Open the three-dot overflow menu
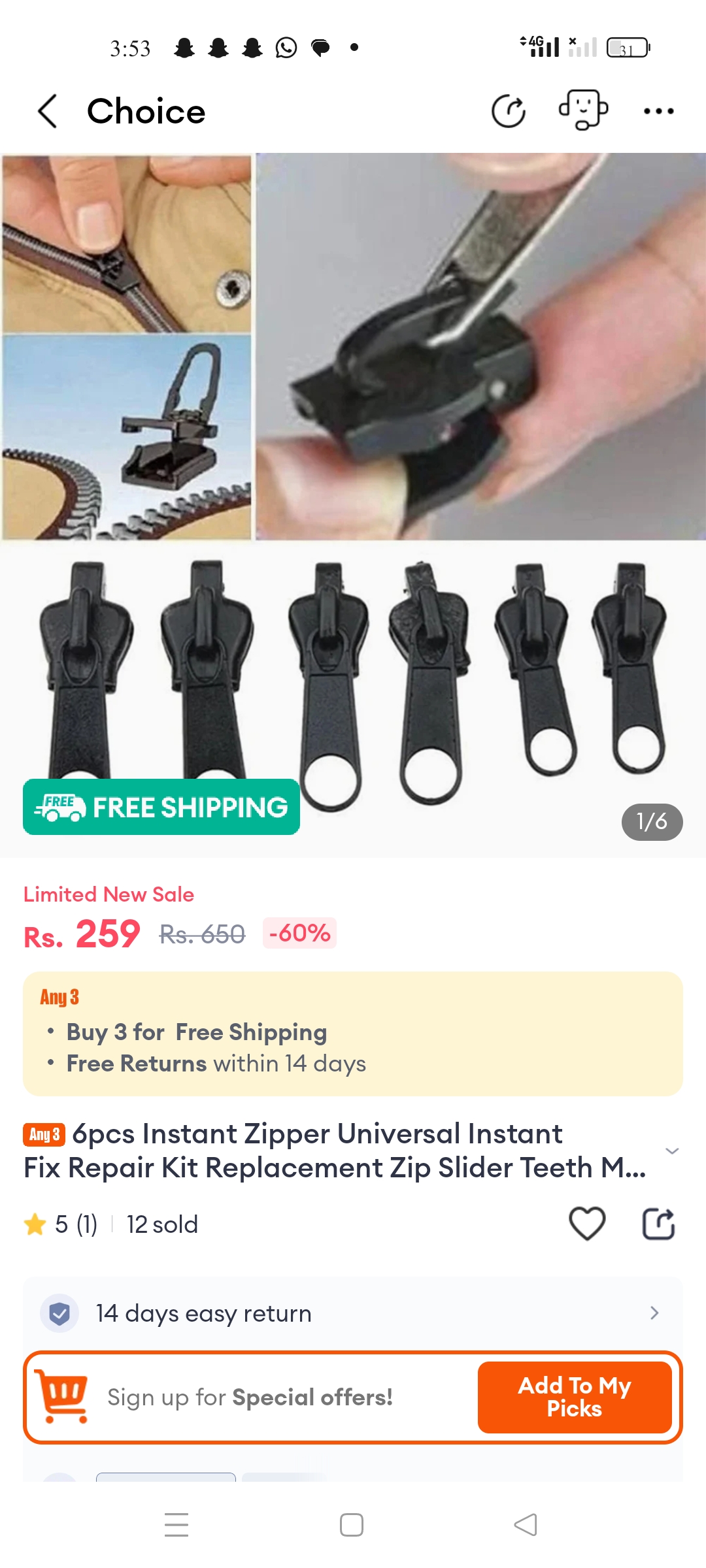The width and height of the screenshot is (706, 1568). pos(658,111)
